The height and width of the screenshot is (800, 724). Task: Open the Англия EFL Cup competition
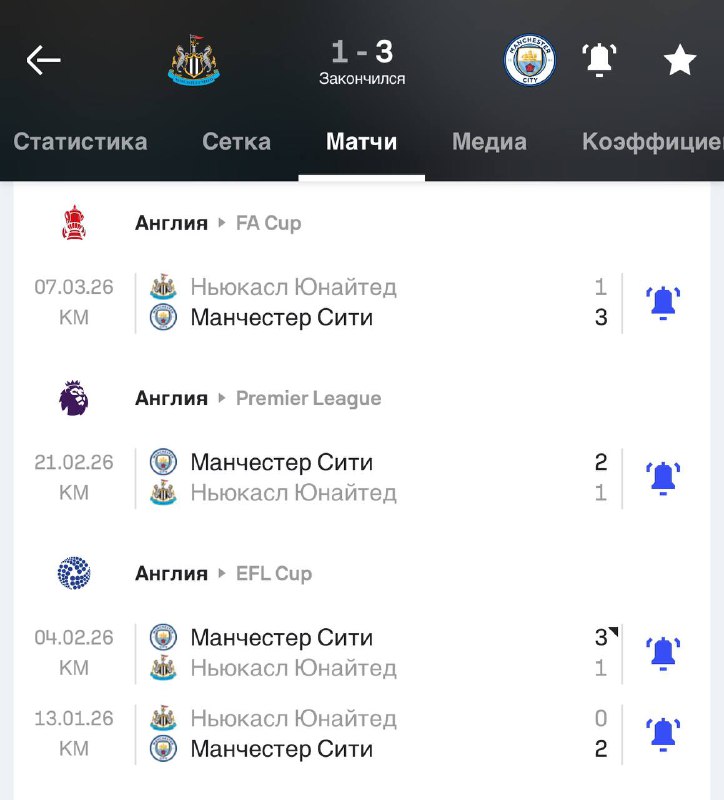(x=224, y=573)
